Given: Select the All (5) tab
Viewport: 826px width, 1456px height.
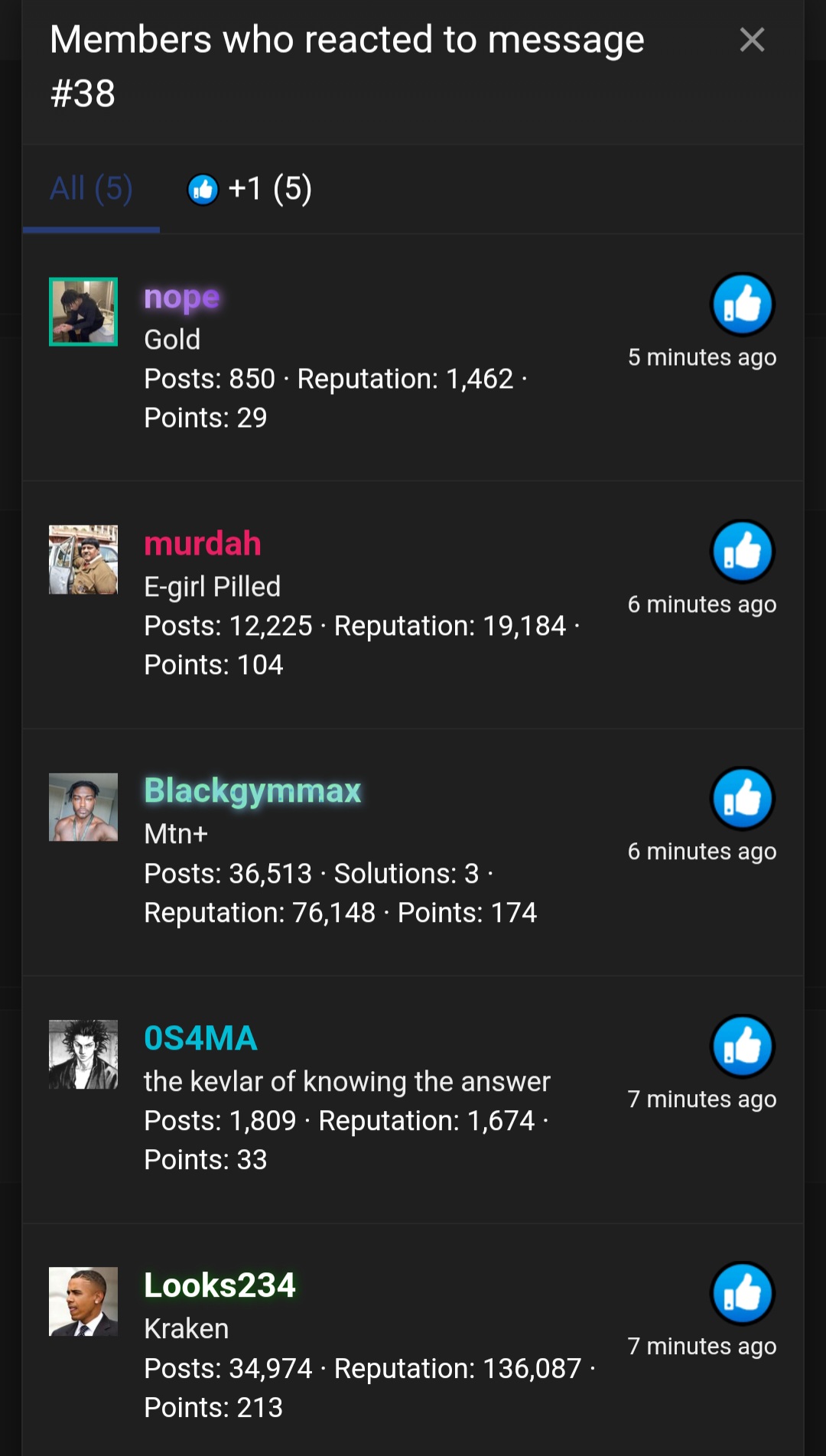Looking at the screenshot, I should point(90,189).
